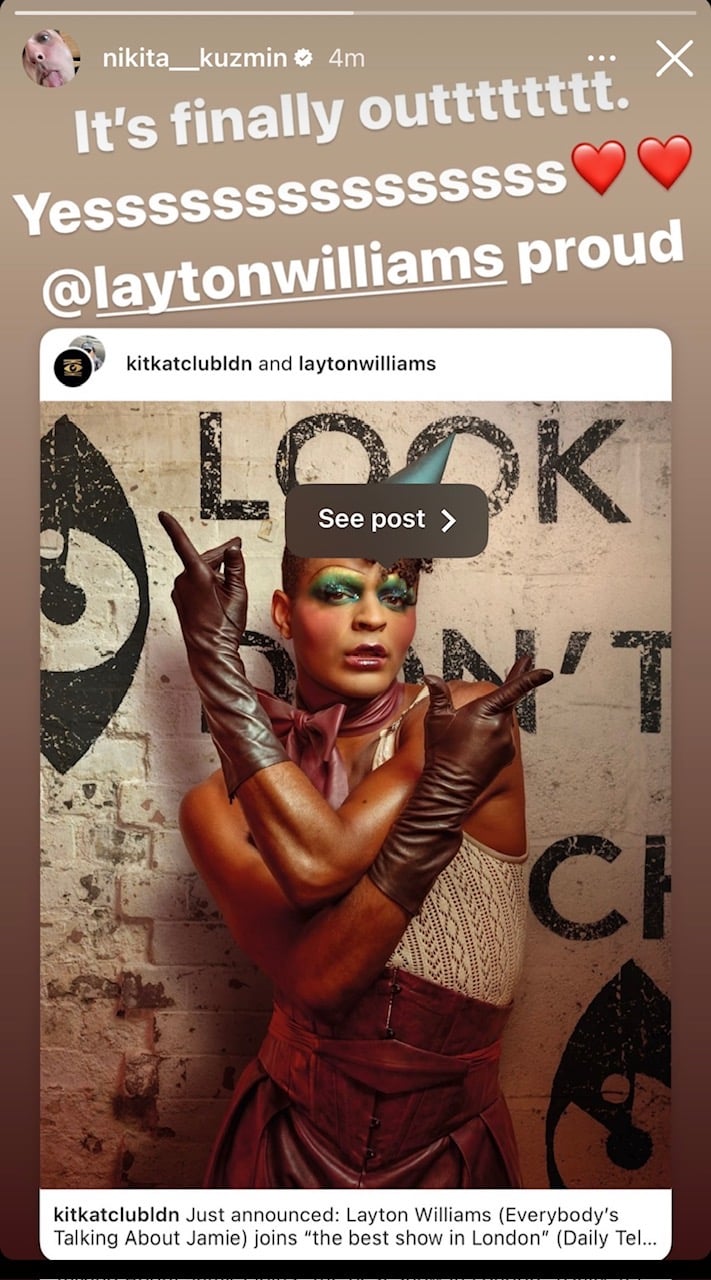Close the story viewer
711x1280 pixels.
coord(674,59)
